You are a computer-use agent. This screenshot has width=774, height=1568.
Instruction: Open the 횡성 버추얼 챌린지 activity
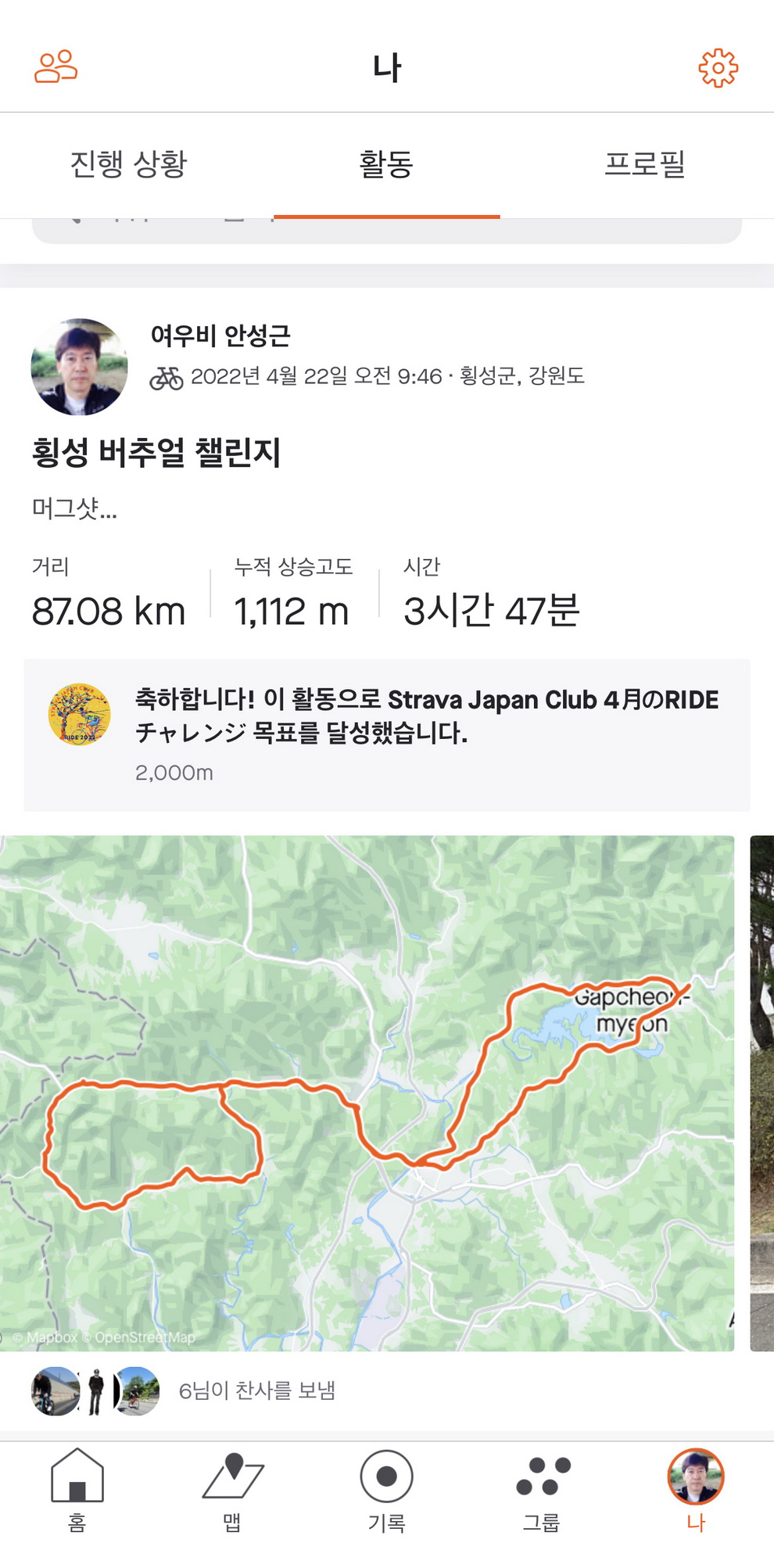click(x=156, y=453)
